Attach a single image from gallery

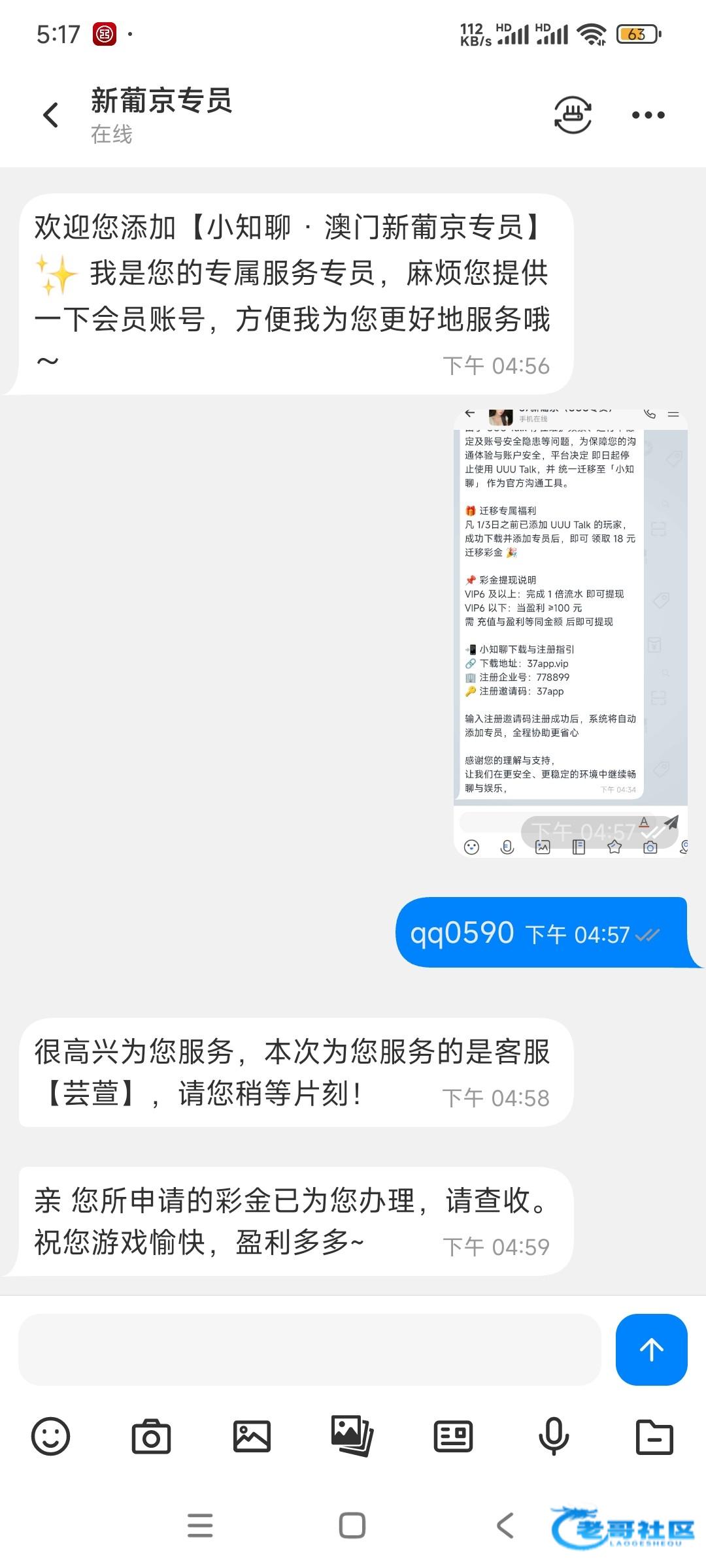[x=252, y=1436]
